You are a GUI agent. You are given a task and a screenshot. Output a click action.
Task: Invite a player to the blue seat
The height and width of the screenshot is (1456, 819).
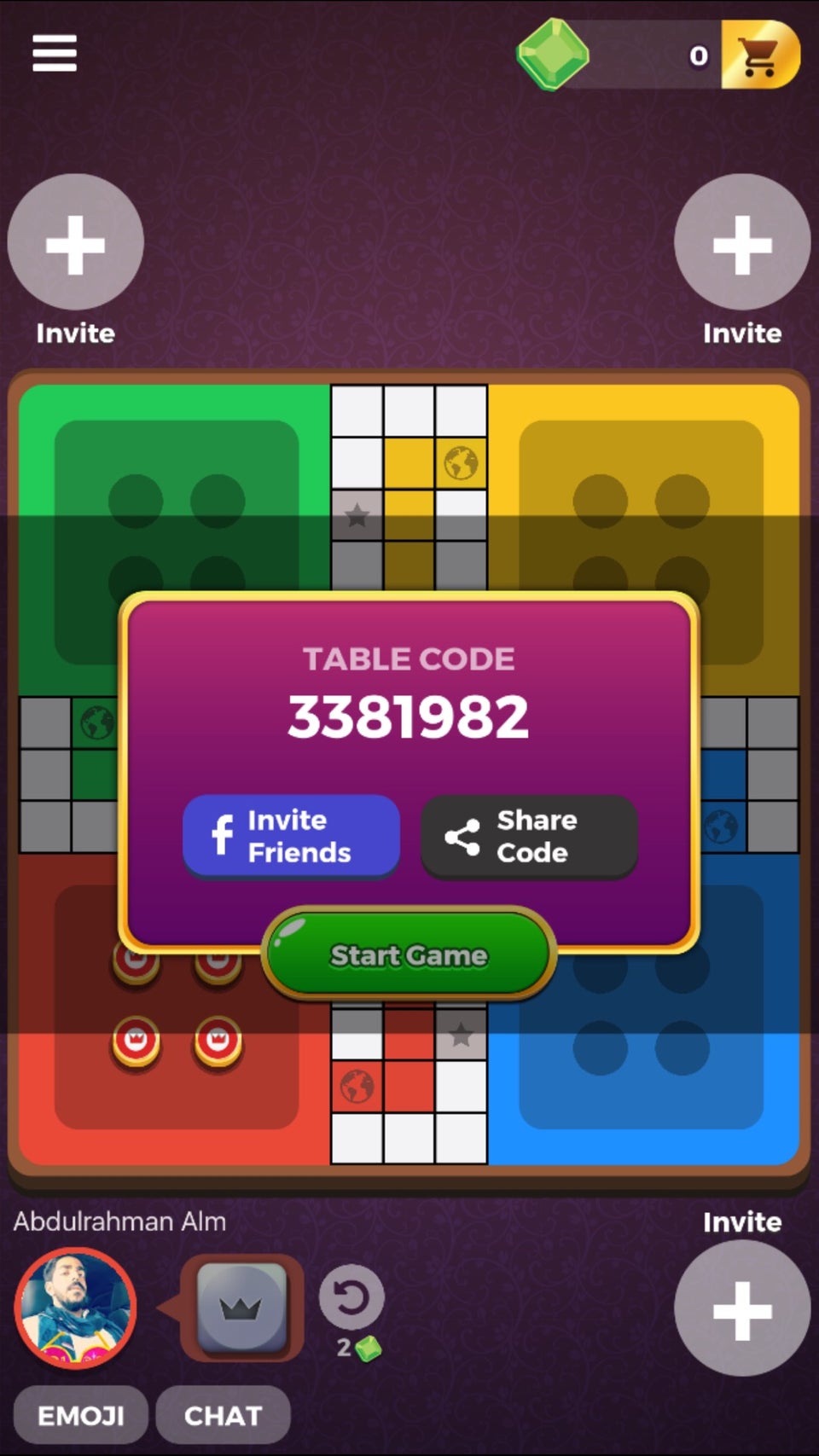coord(741,1308)
